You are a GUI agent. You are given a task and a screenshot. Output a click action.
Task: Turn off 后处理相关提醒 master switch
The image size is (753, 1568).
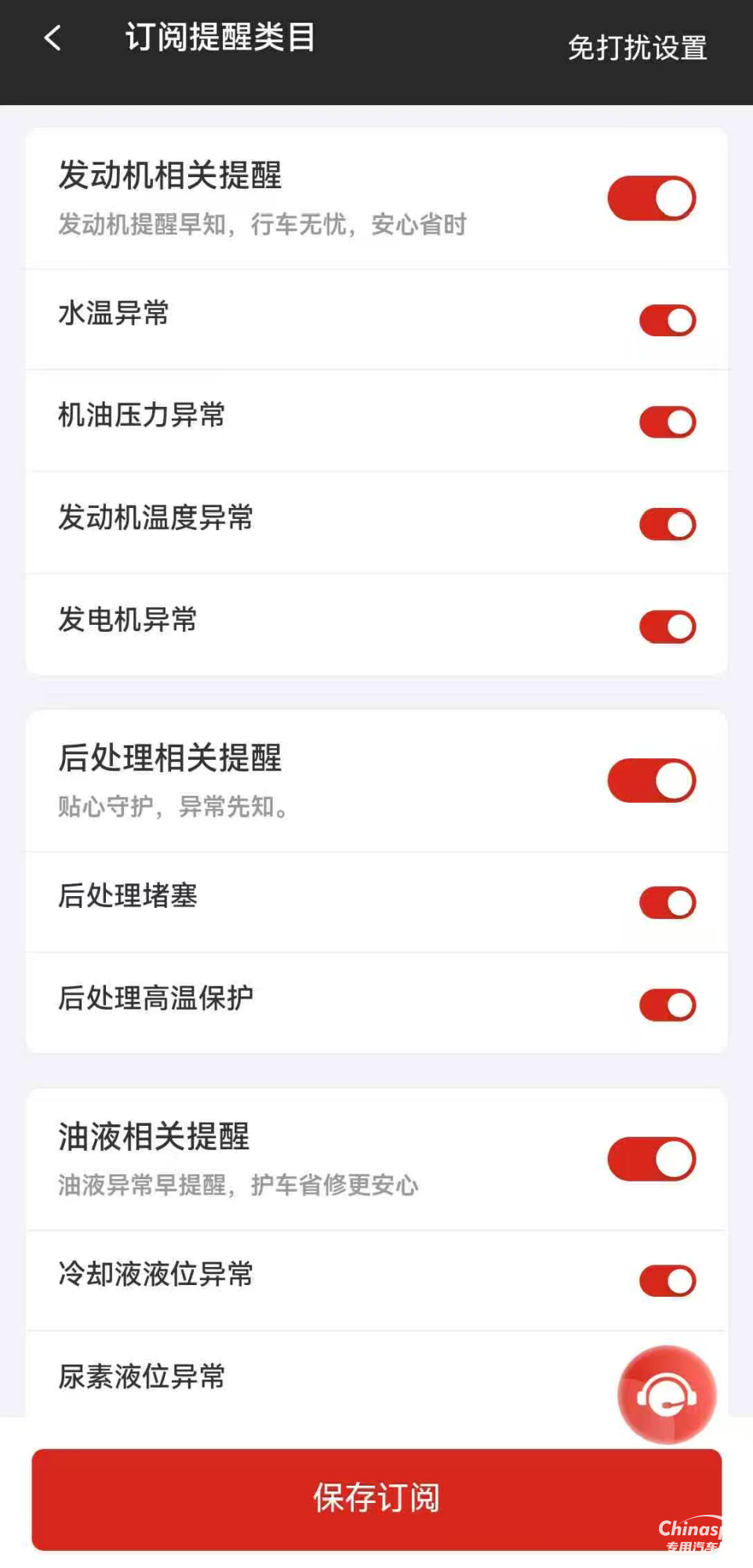click(652, 781)
